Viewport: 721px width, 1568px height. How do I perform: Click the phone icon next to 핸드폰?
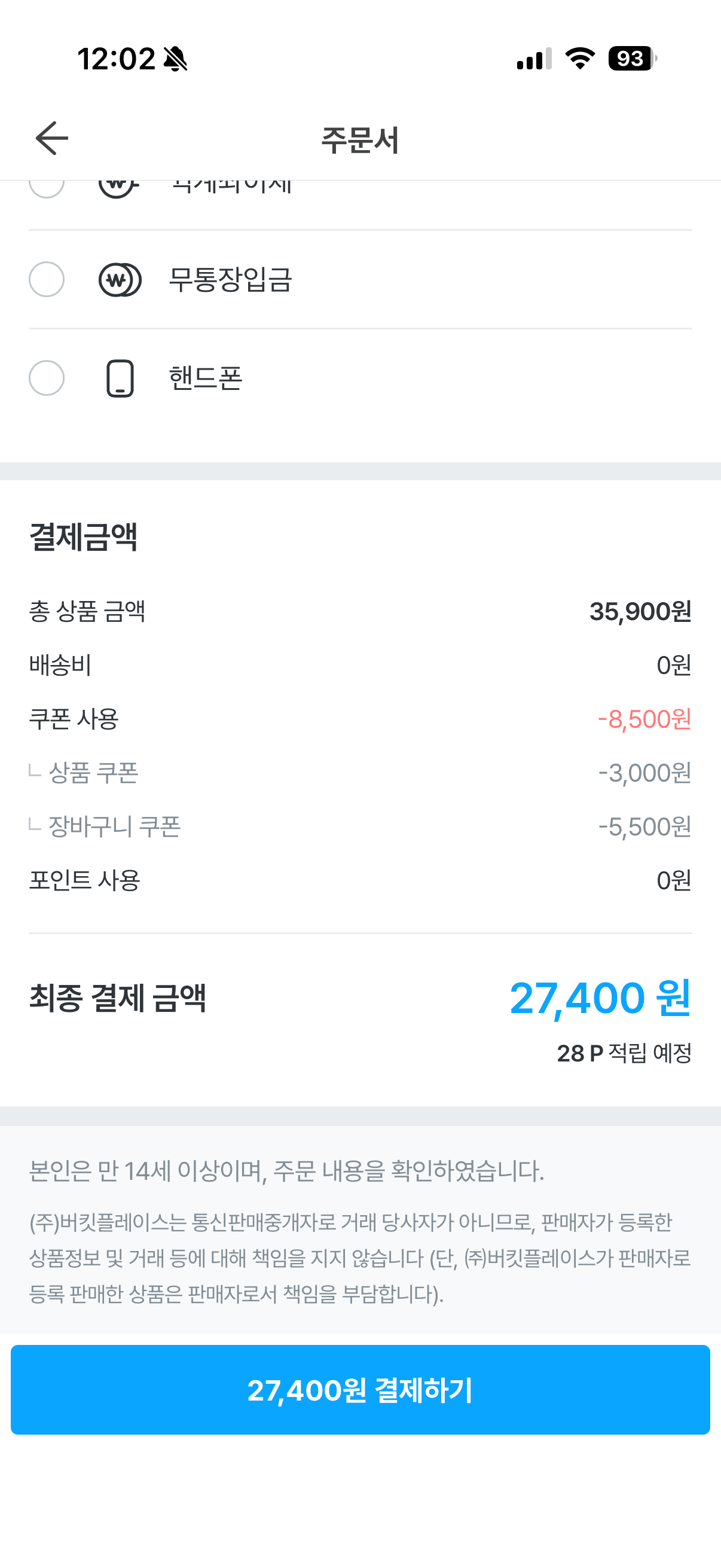coord(121,378)
